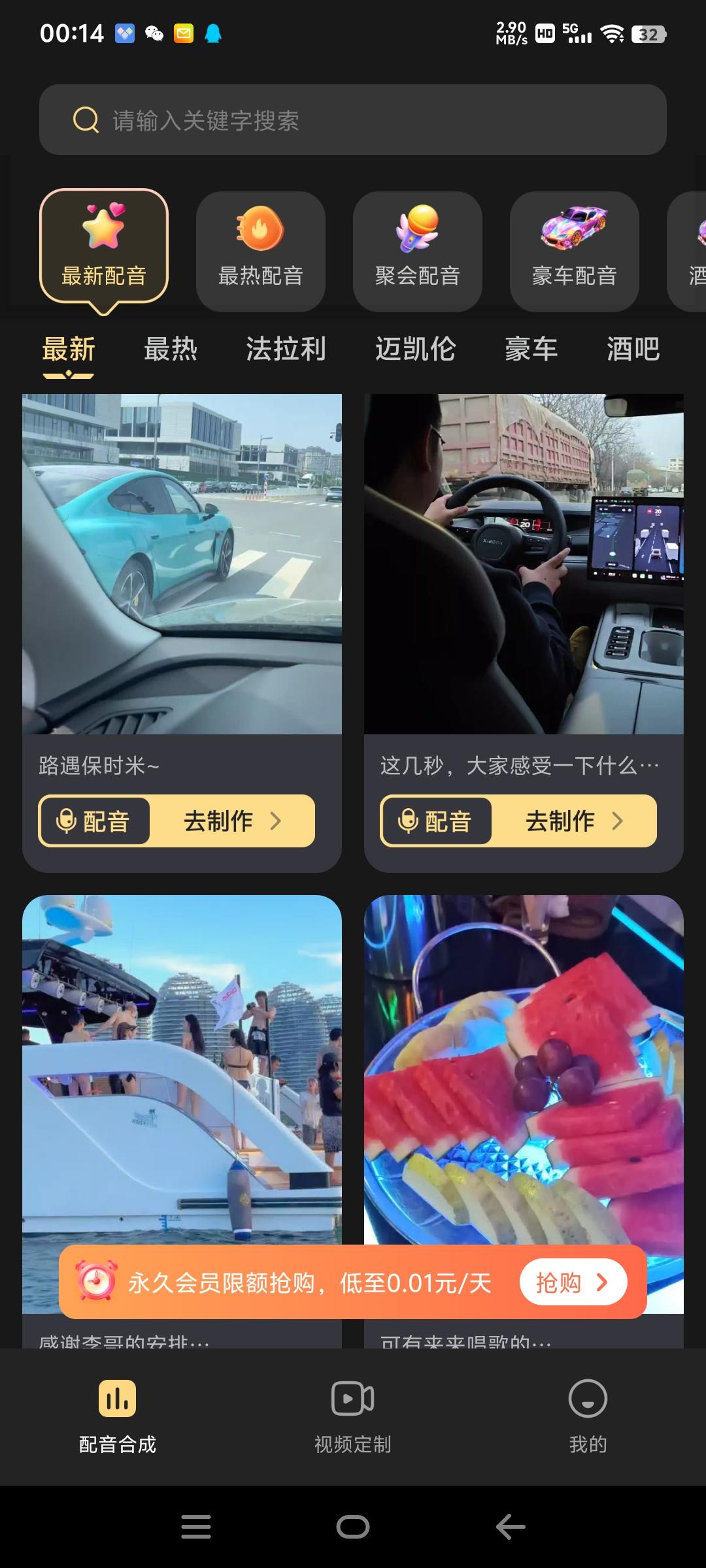
Task: Select the 最热配音 category
Action: tap(260, 252)
